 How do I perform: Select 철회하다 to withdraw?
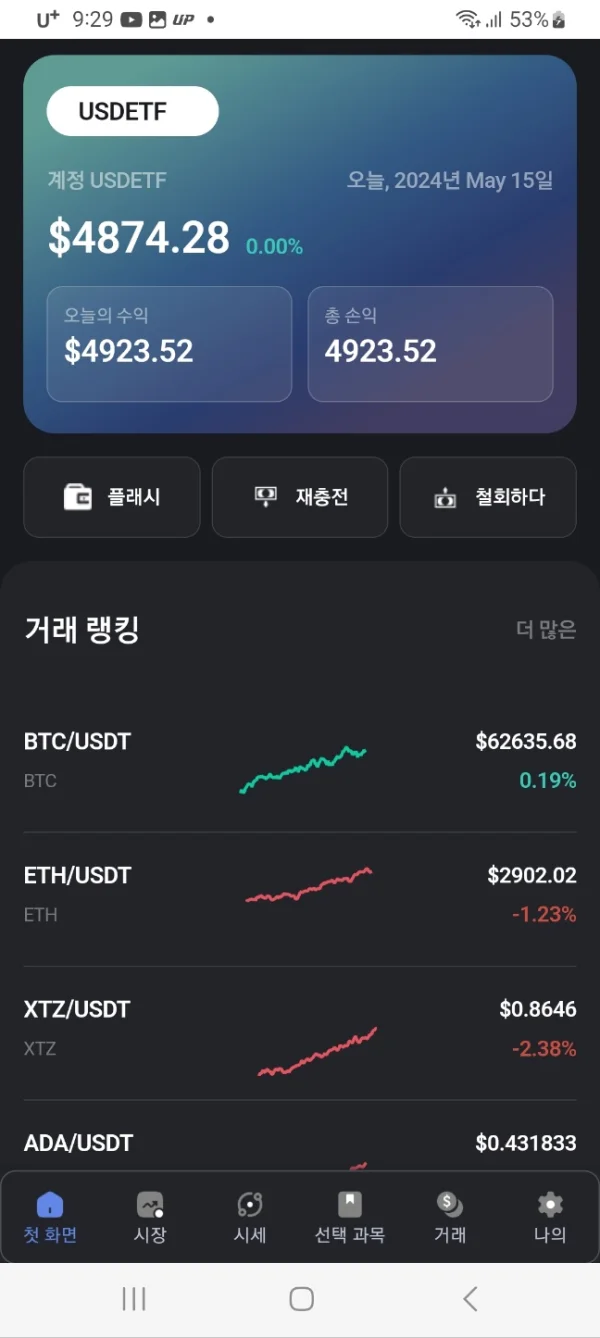pos(488,497)
